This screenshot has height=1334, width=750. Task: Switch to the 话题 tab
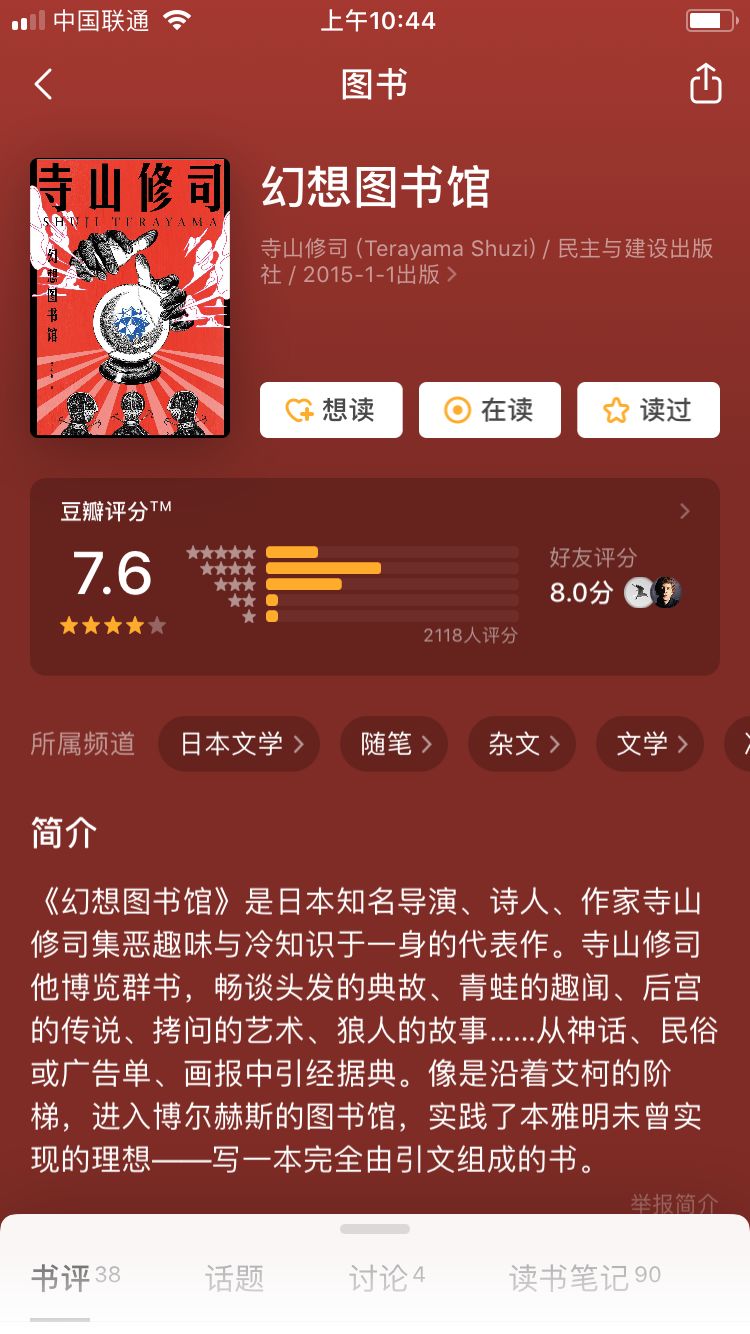234,1277
